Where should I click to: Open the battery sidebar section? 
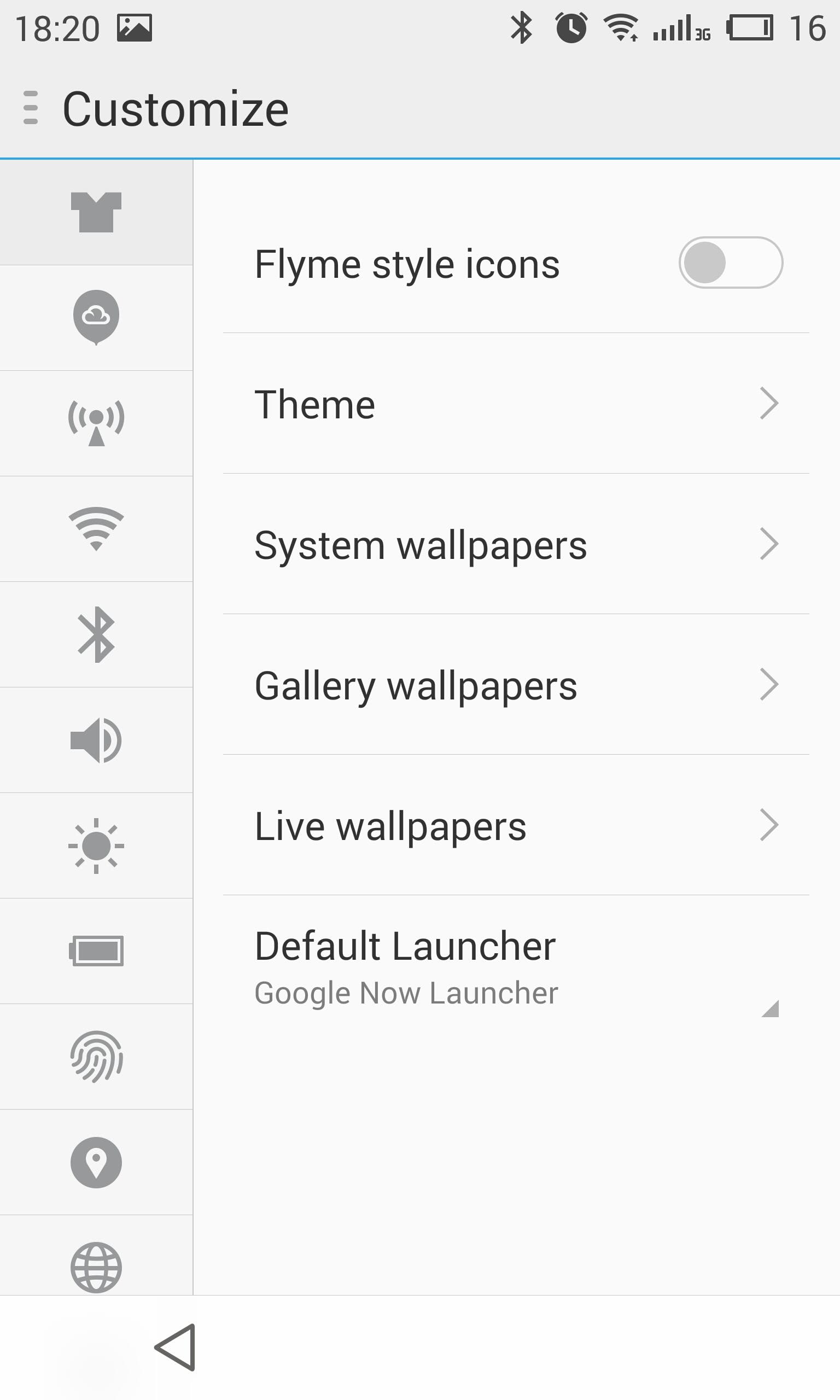[x=96, y=951]
